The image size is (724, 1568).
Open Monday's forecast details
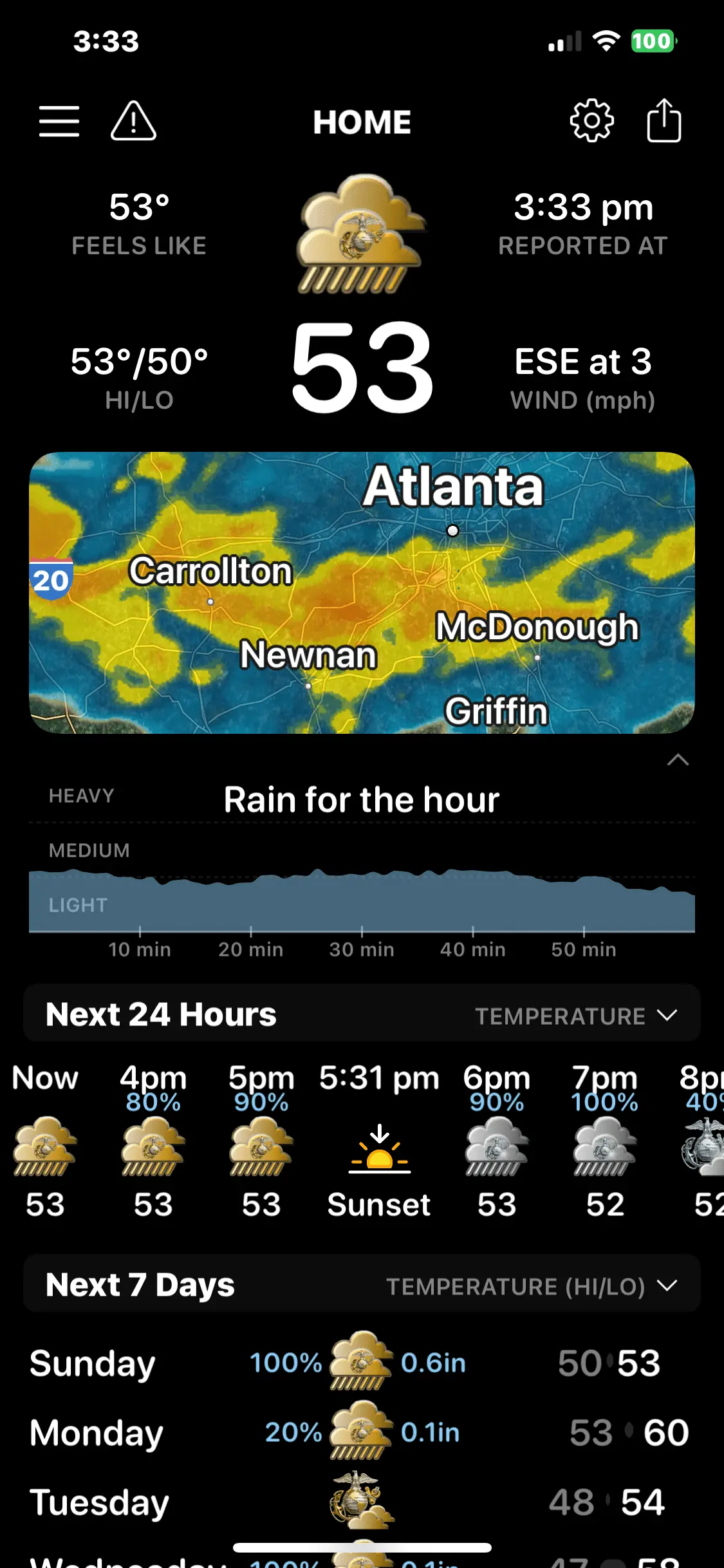coord(362,1433)
